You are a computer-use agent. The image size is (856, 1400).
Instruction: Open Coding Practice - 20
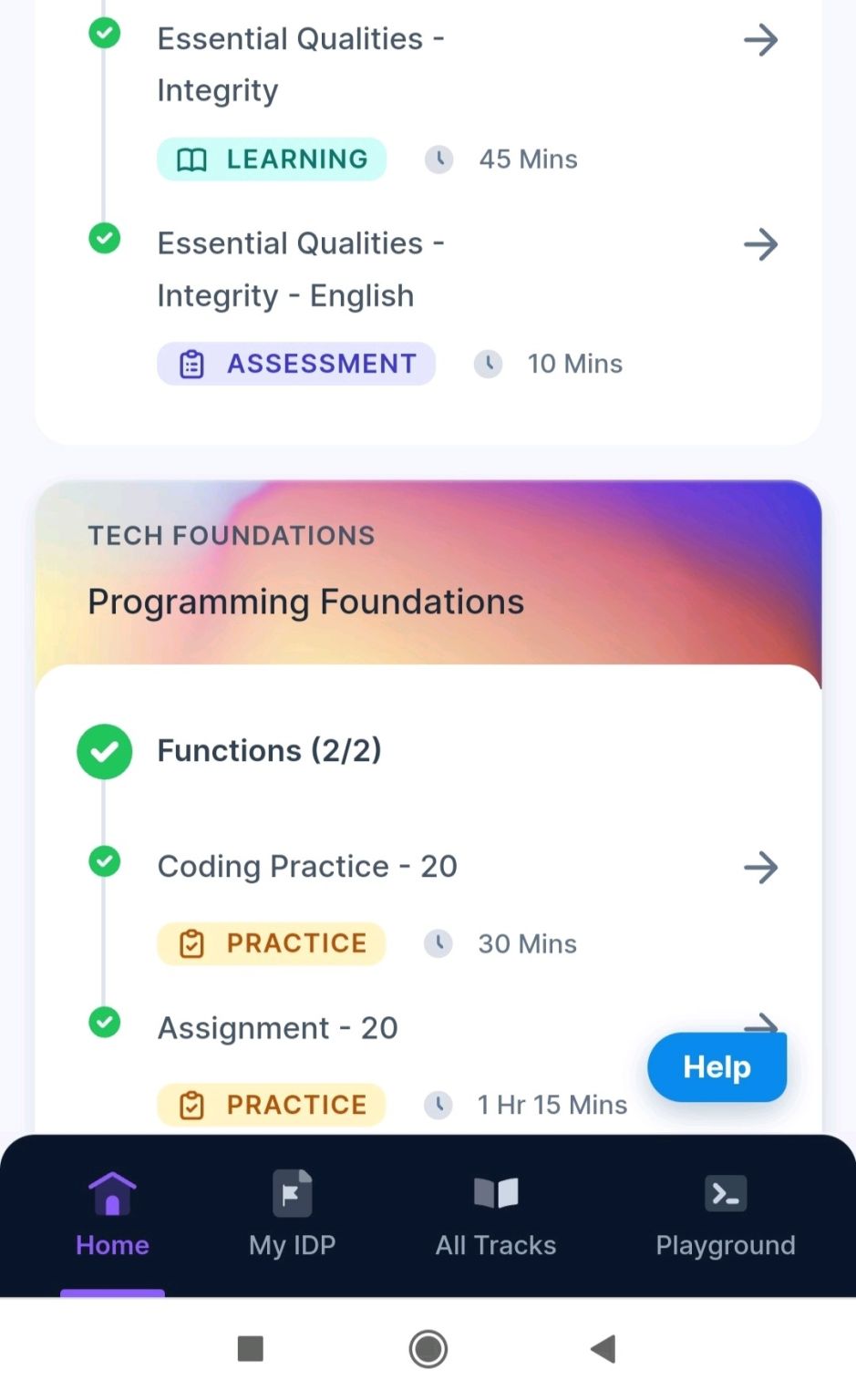[759, 867]
